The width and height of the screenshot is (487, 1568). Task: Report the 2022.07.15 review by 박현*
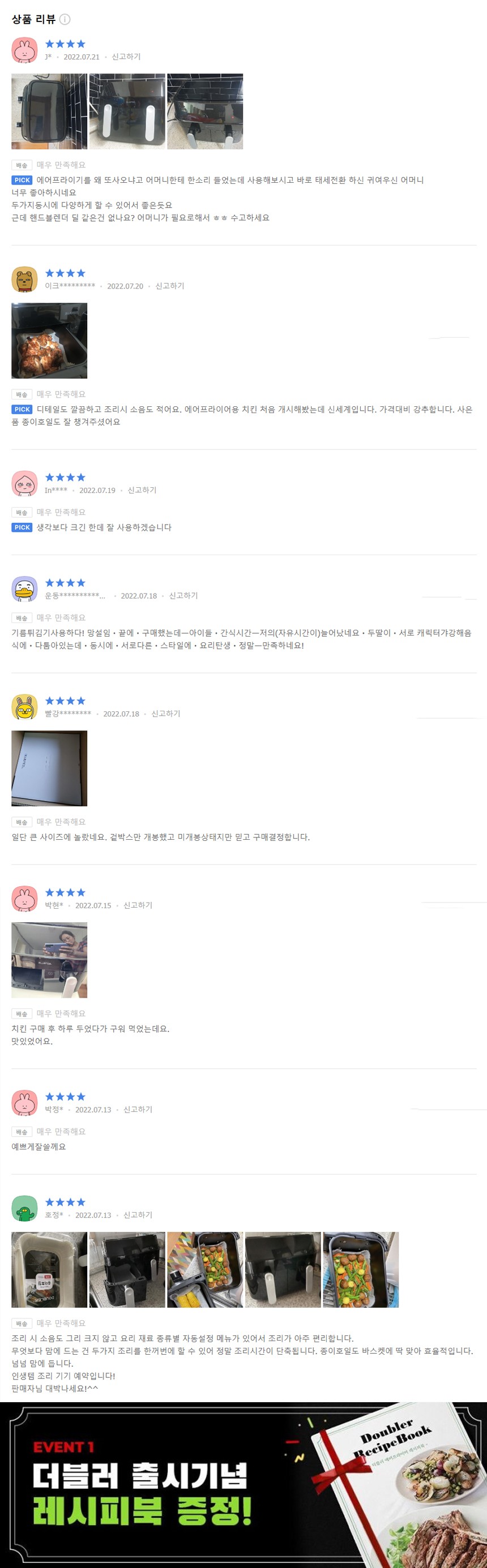(138, 905)
